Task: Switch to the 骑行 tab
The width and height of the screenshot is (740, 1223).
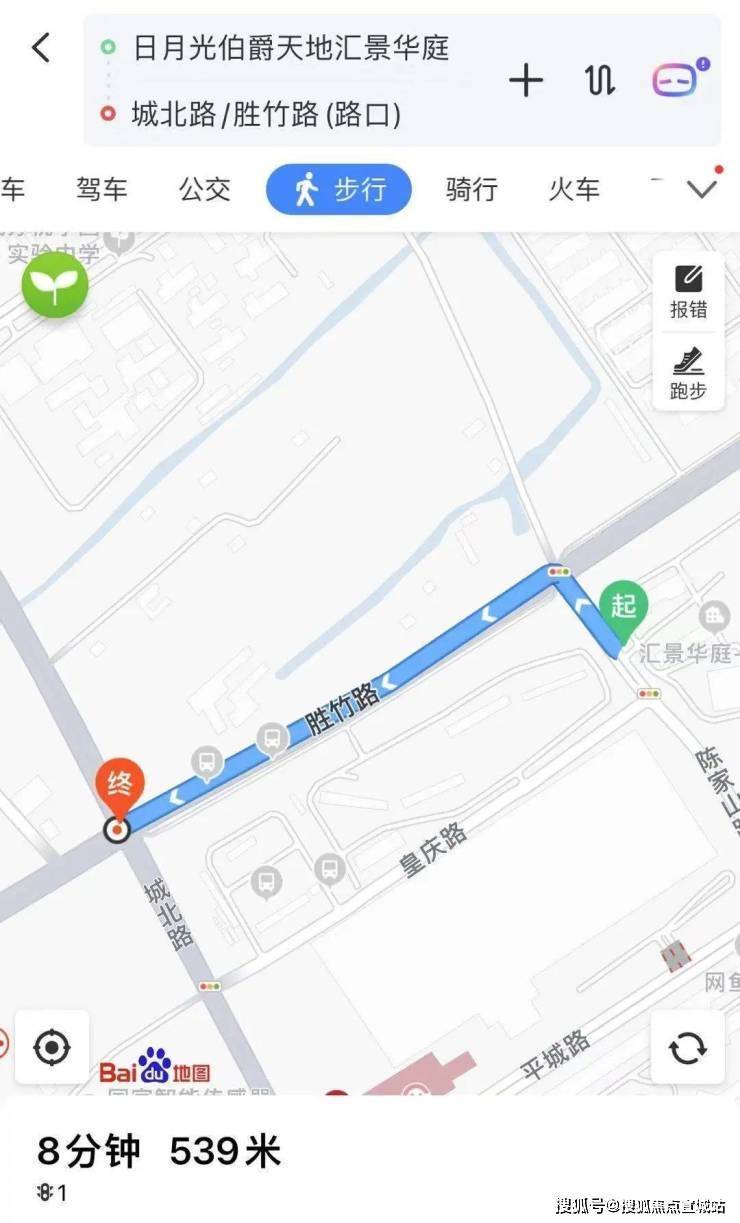Action: click(x=471, y=189)
